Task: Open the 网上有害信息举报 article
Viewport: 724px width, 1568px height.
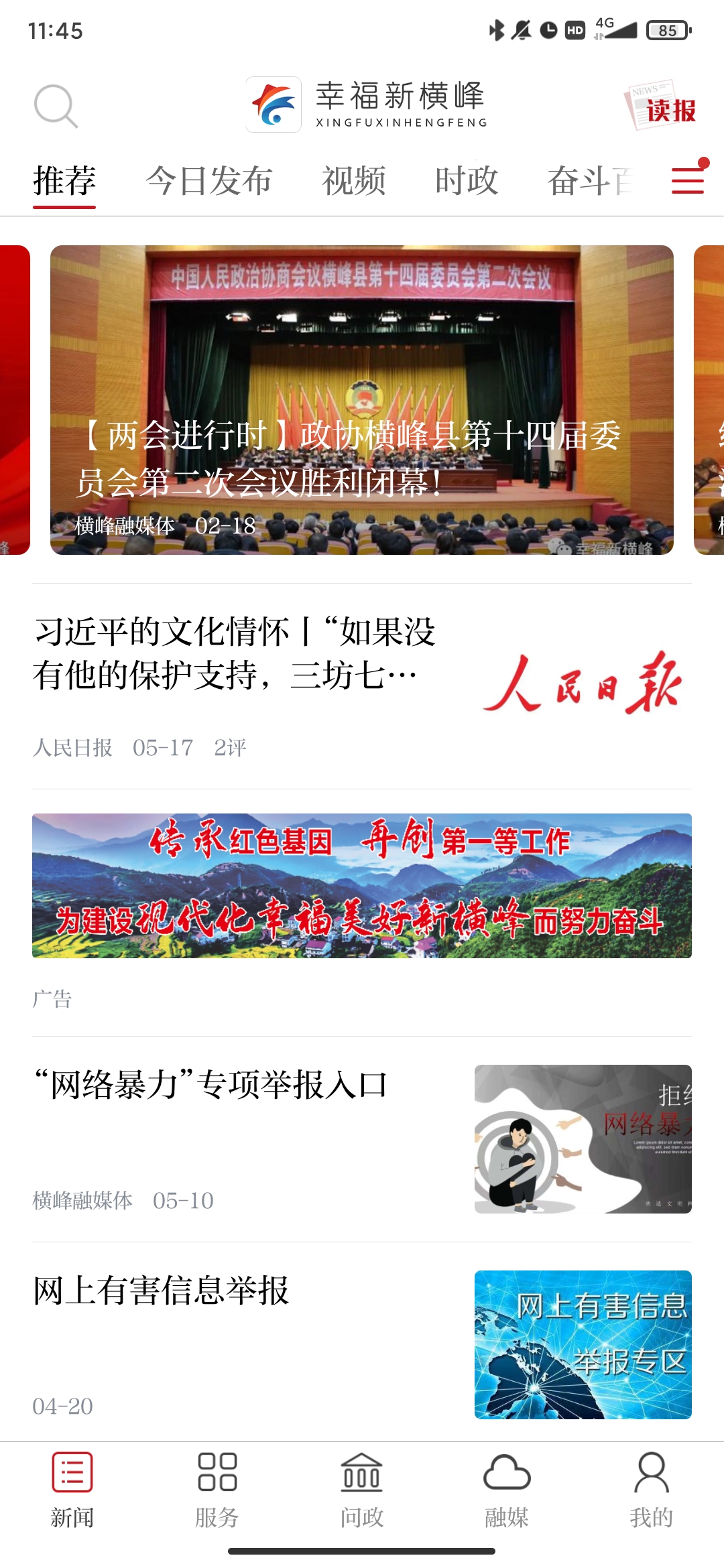Action: 161,1291
